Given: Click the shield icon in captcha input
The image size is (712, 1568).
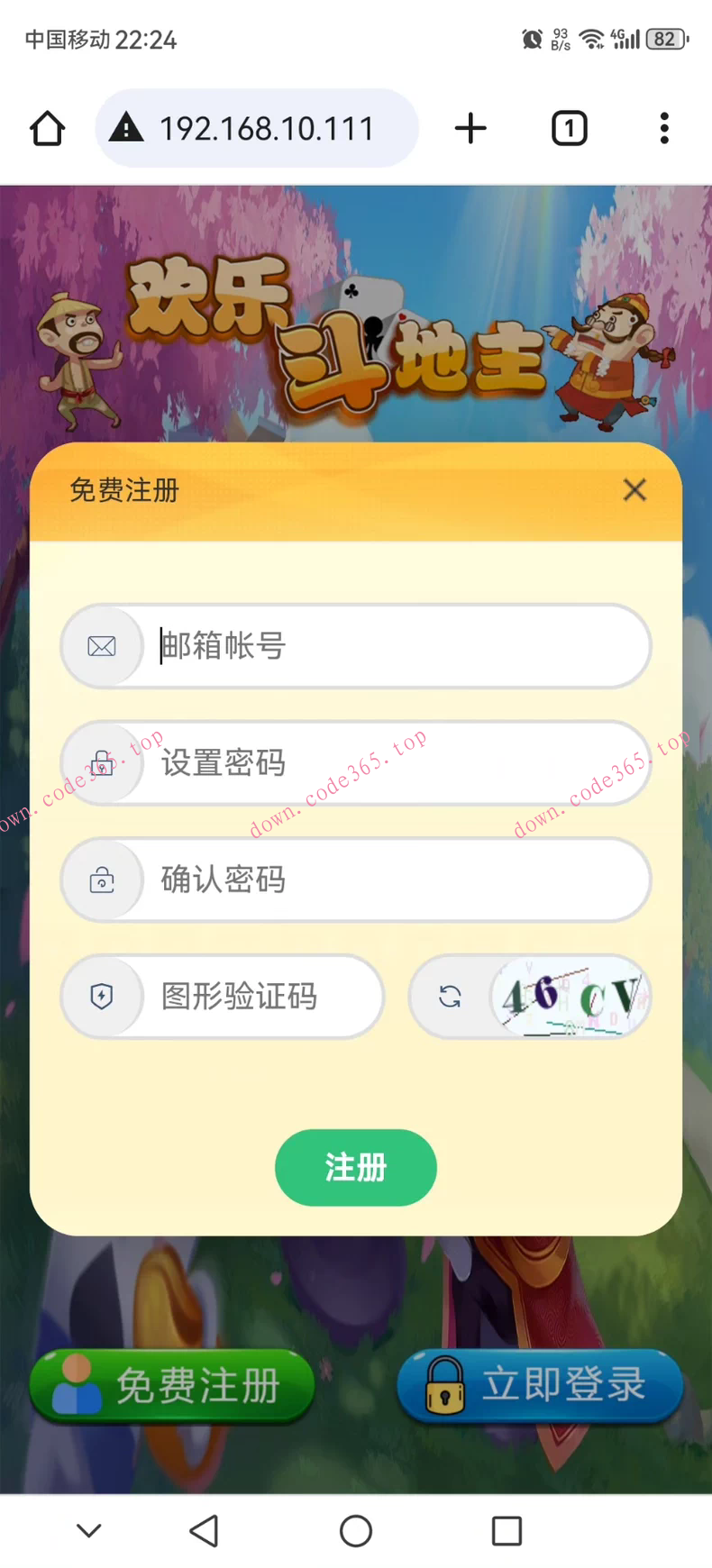Looking at the screenshot, I should [x=101, y=998].
